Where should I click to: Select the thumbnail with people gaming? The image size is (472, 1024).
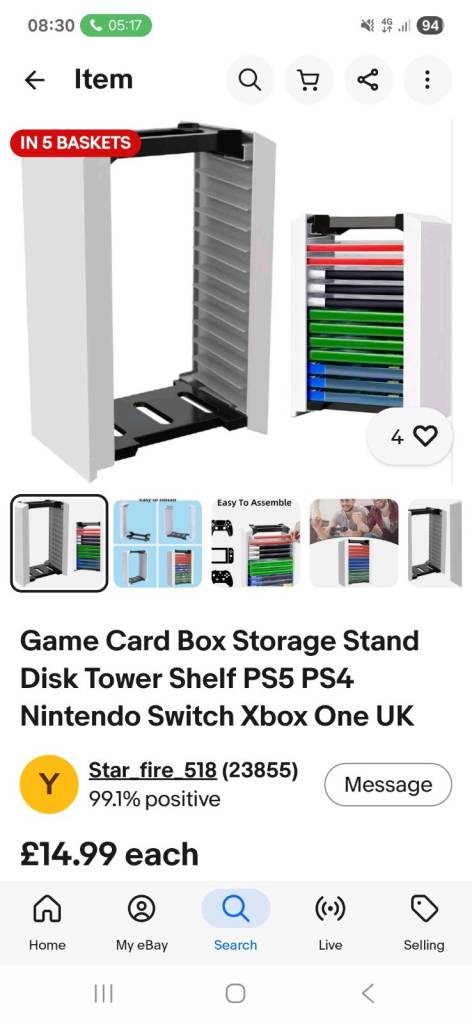[x=354, y=543]
